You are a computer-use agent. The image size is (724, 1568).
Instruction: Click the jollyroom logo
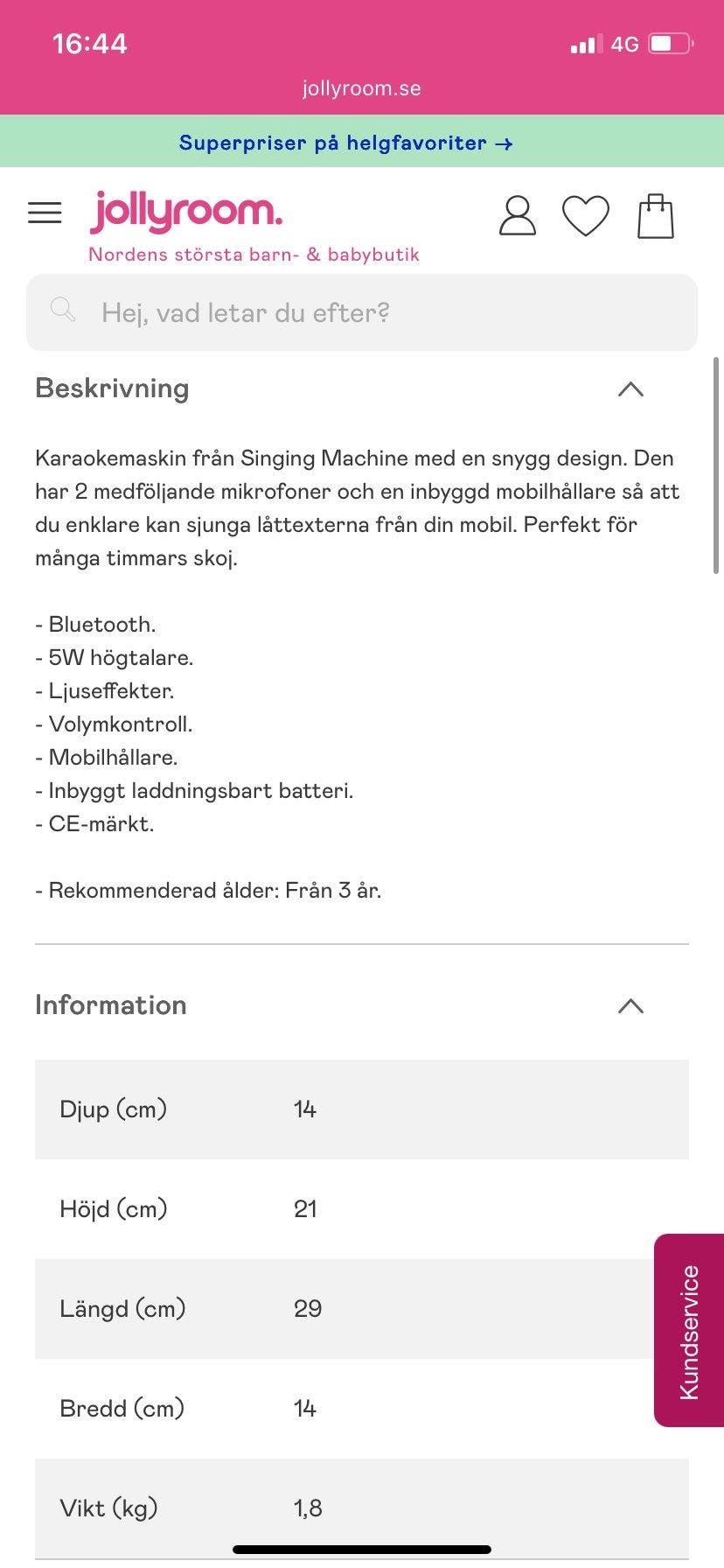[x=184, y=211]
